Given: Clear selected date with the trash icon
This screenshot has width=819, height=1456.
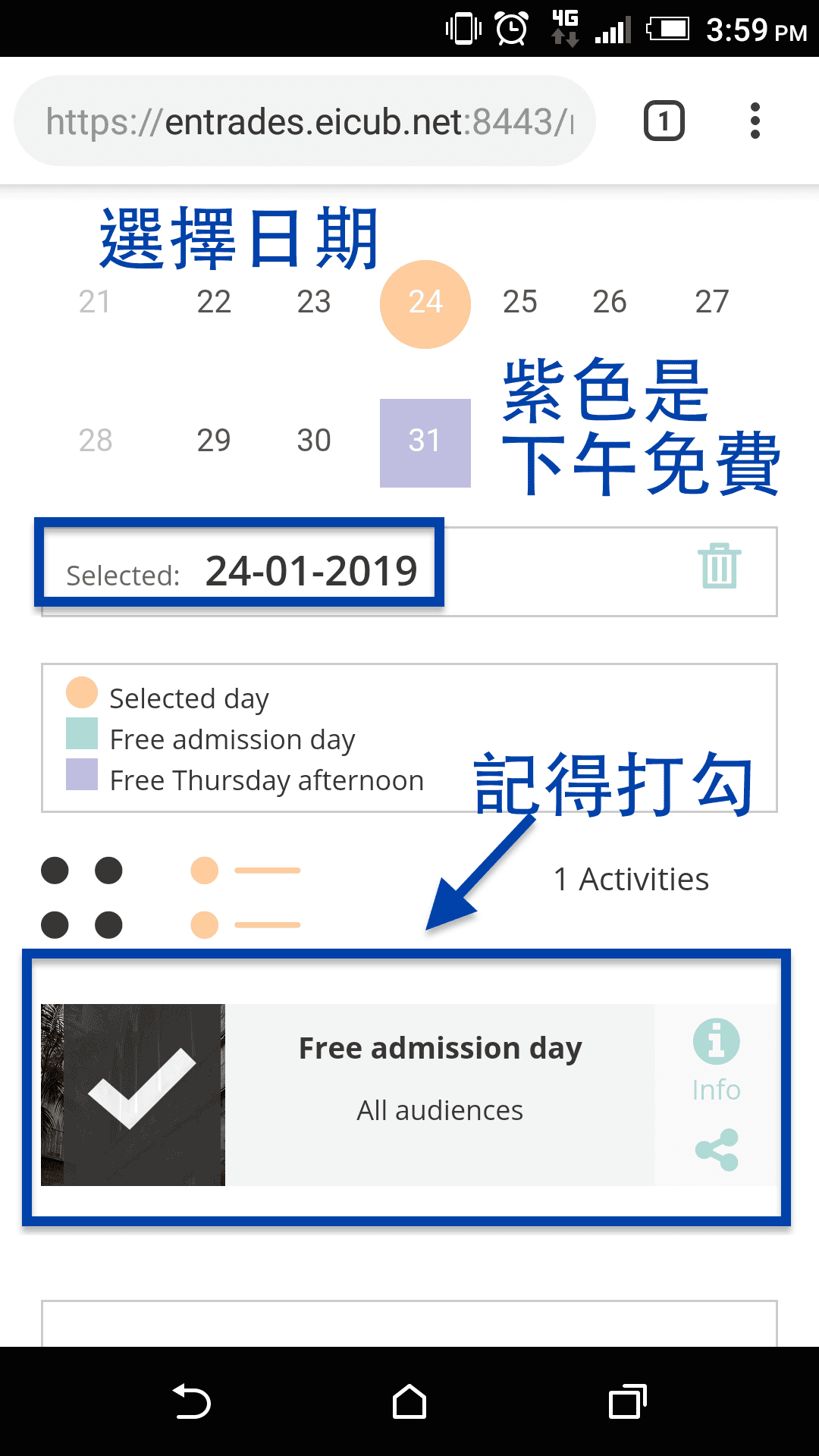Looking at the screenshot, I should point(719,566).
